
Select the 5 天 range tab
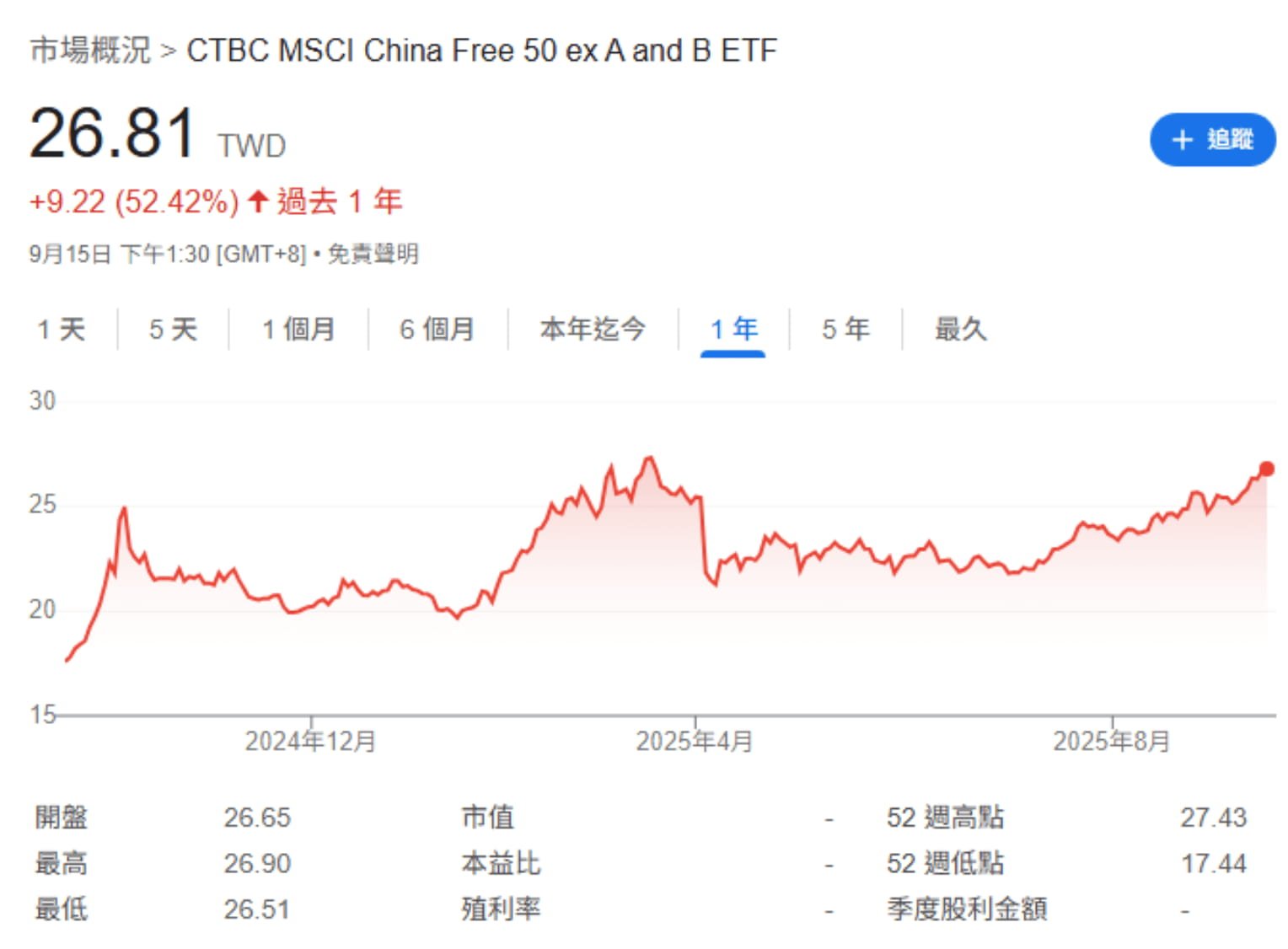point(173,329)
